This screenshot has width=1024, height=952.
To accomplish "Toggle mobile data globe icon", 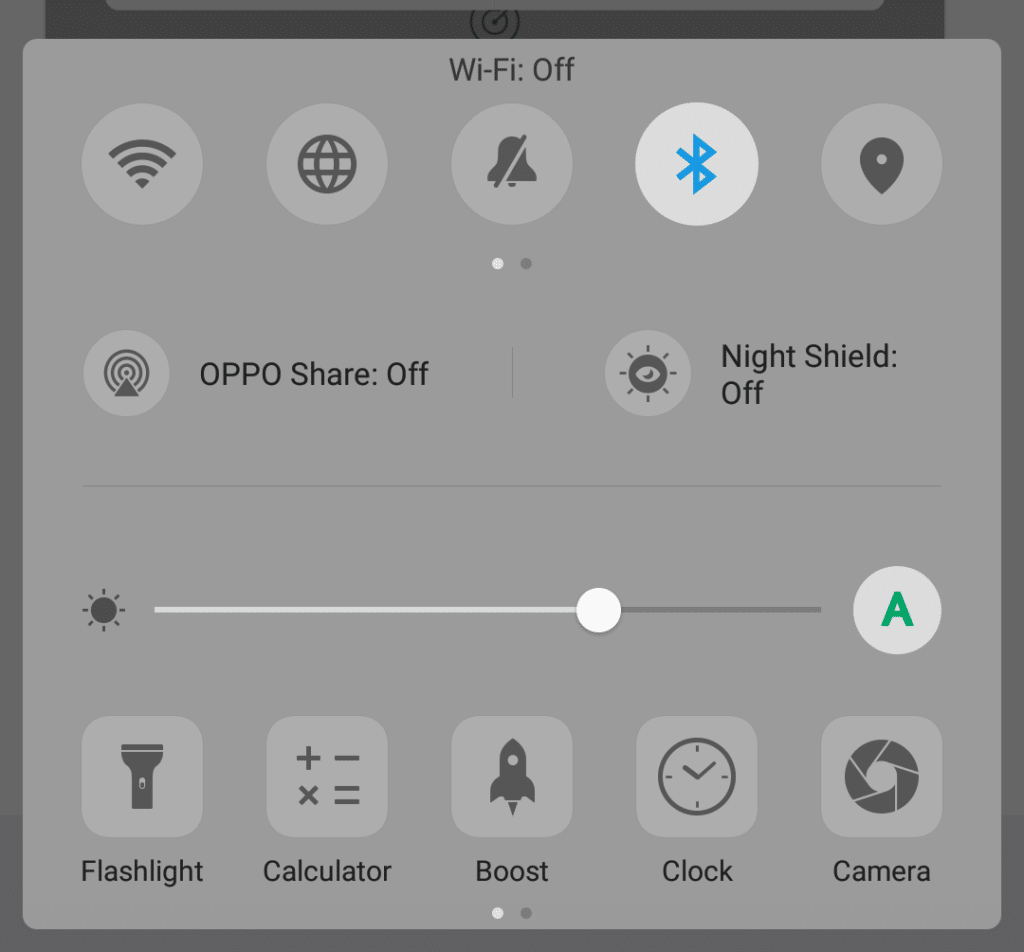I will tap(327, 163).
